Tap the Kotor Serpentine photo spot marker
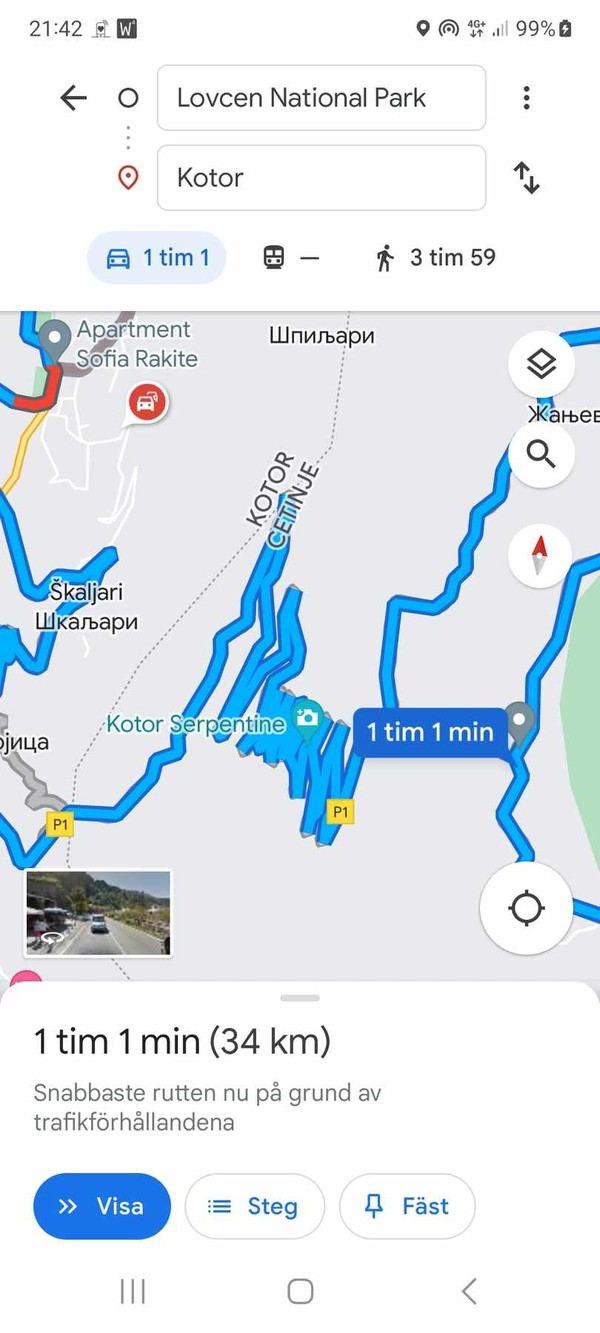The width and height of the screenshot is (600, 1333). [x=307, y=720]
